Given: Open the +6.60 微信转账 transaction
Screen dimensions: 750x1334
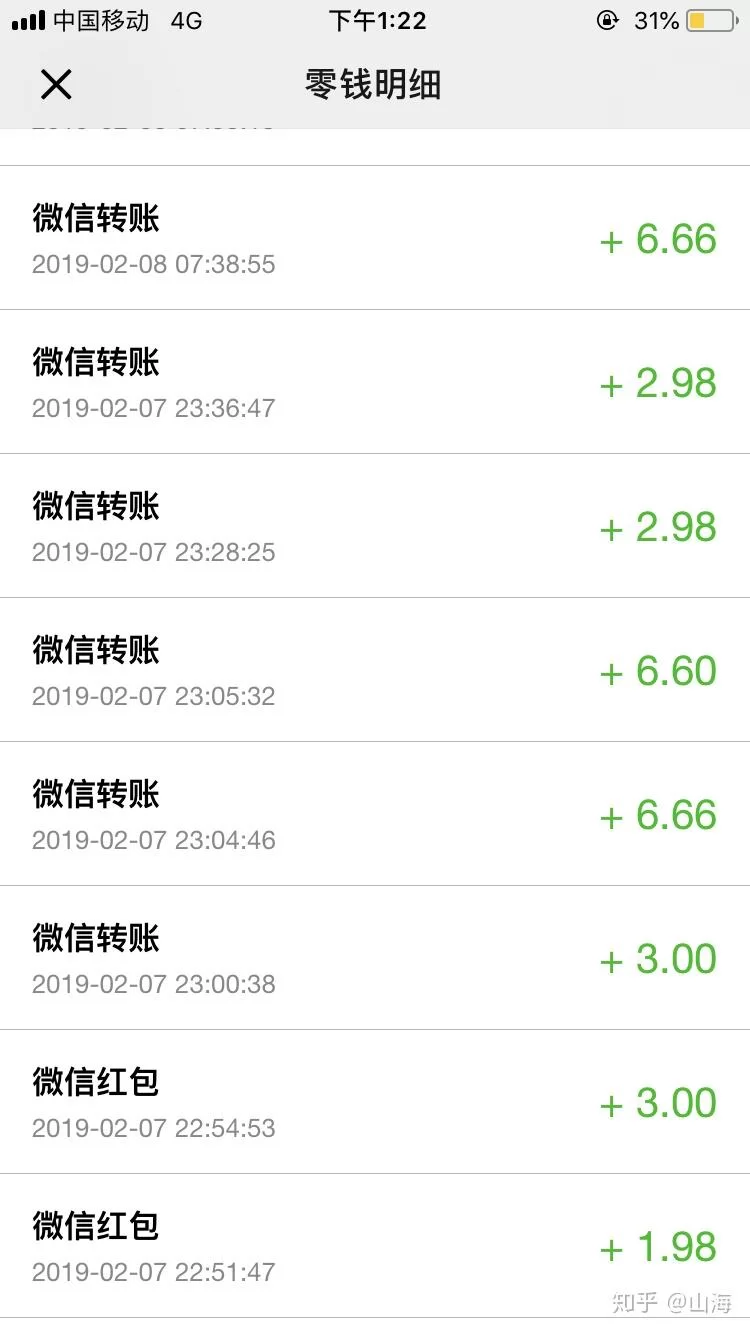Looking at the screenshot, I should pos(375,671).
